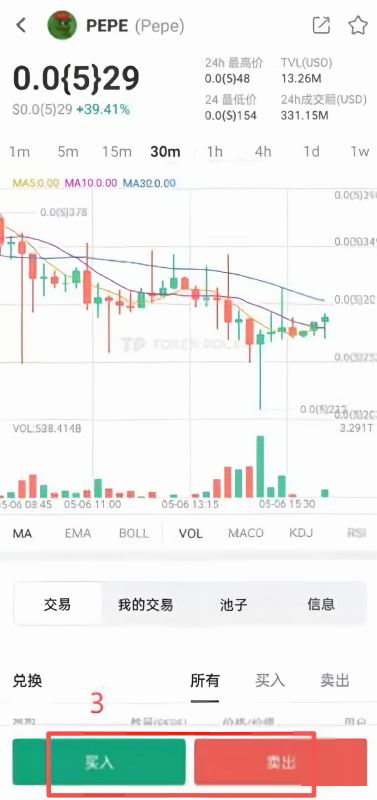Switch sub-chart to KDJ indicator
Viewport: 377px width, 800px height.
(x=301, y=534)
